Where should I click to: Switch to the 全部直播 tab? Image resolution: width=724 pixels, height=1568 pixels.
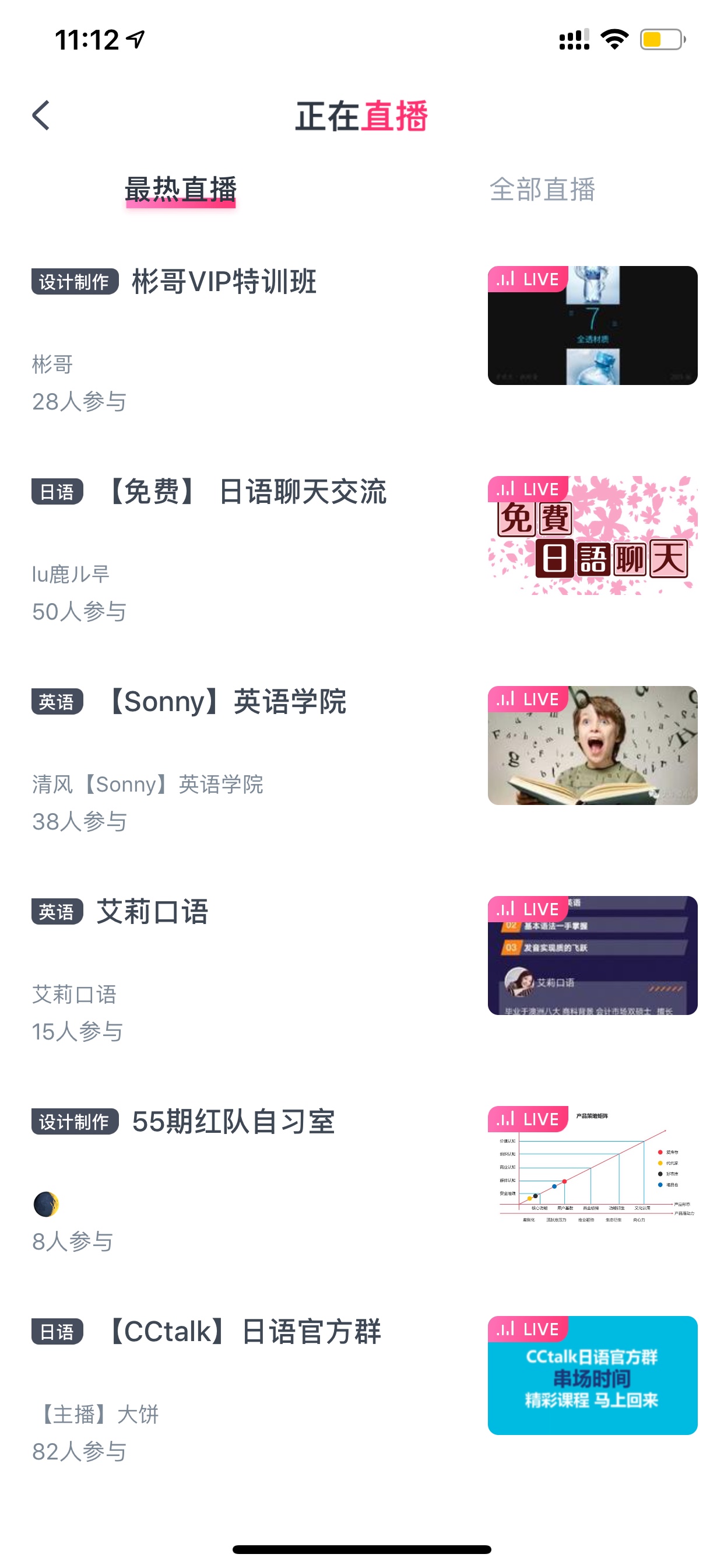542,190
